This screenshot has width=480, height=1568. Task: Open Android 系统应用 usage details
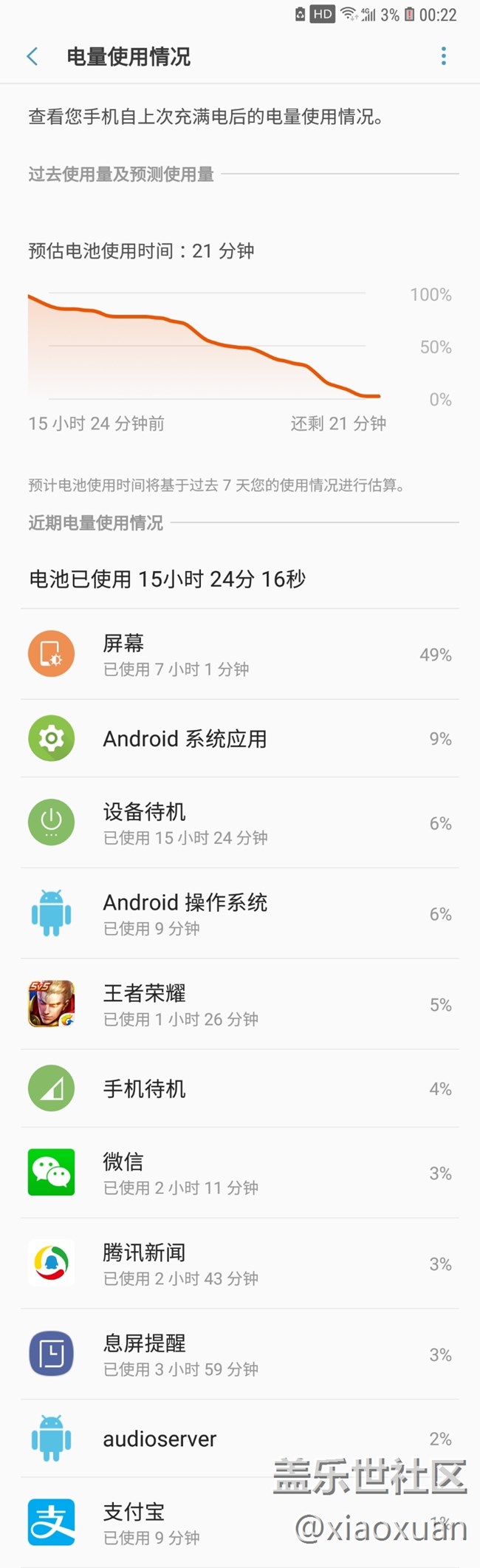239,739
